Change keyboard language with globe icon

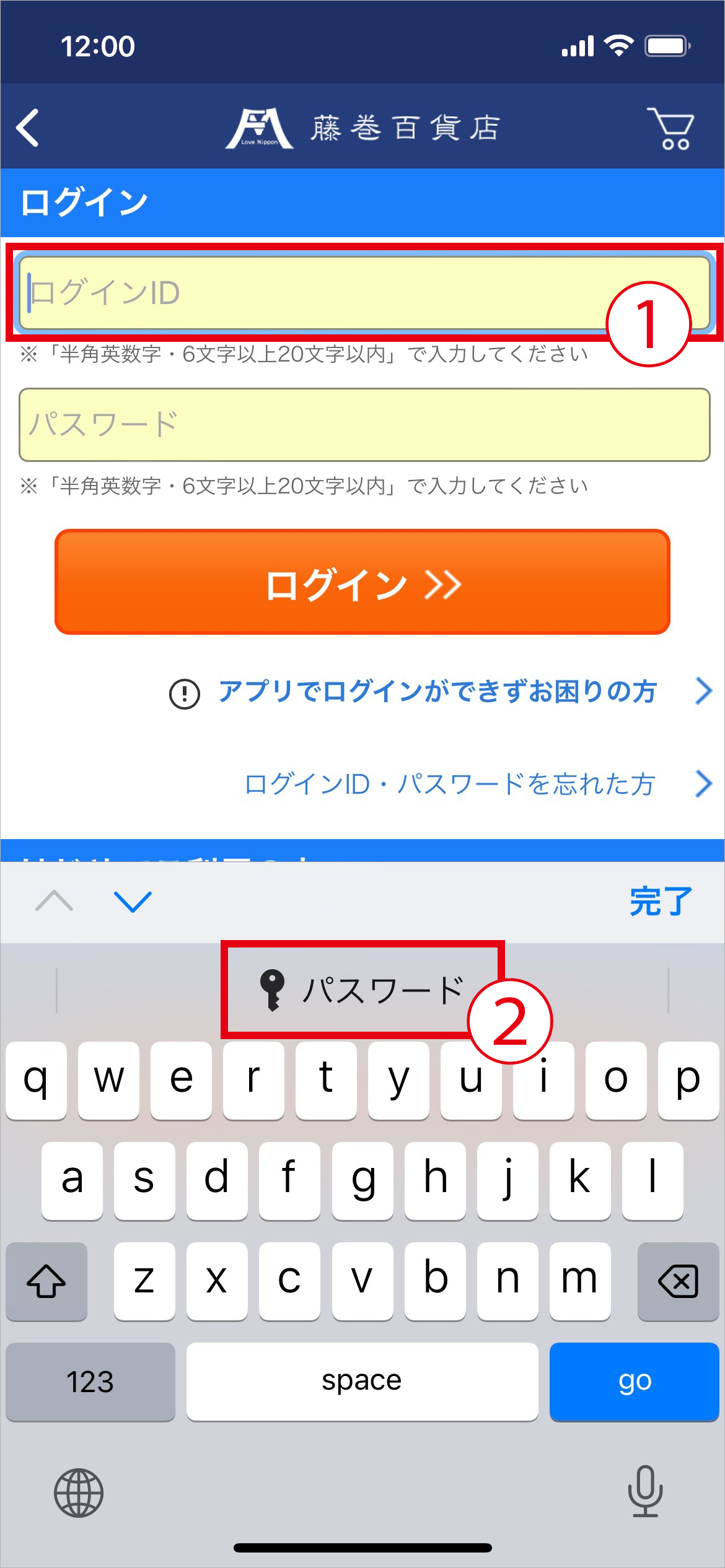click(79, 1492)
